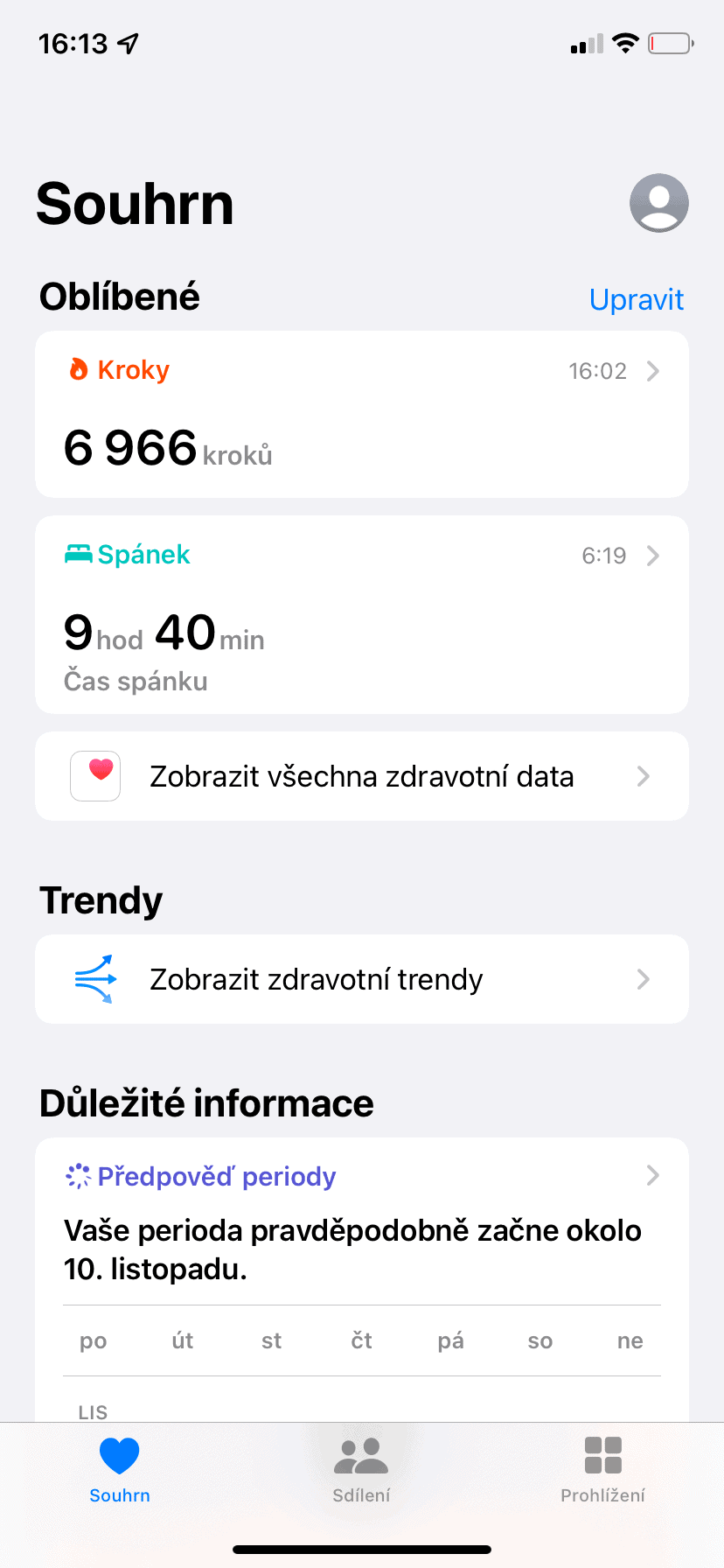Screen dimensions: 724x1568
Task: Switch to the Souhrn tab
Action: tap(120, 1470)
